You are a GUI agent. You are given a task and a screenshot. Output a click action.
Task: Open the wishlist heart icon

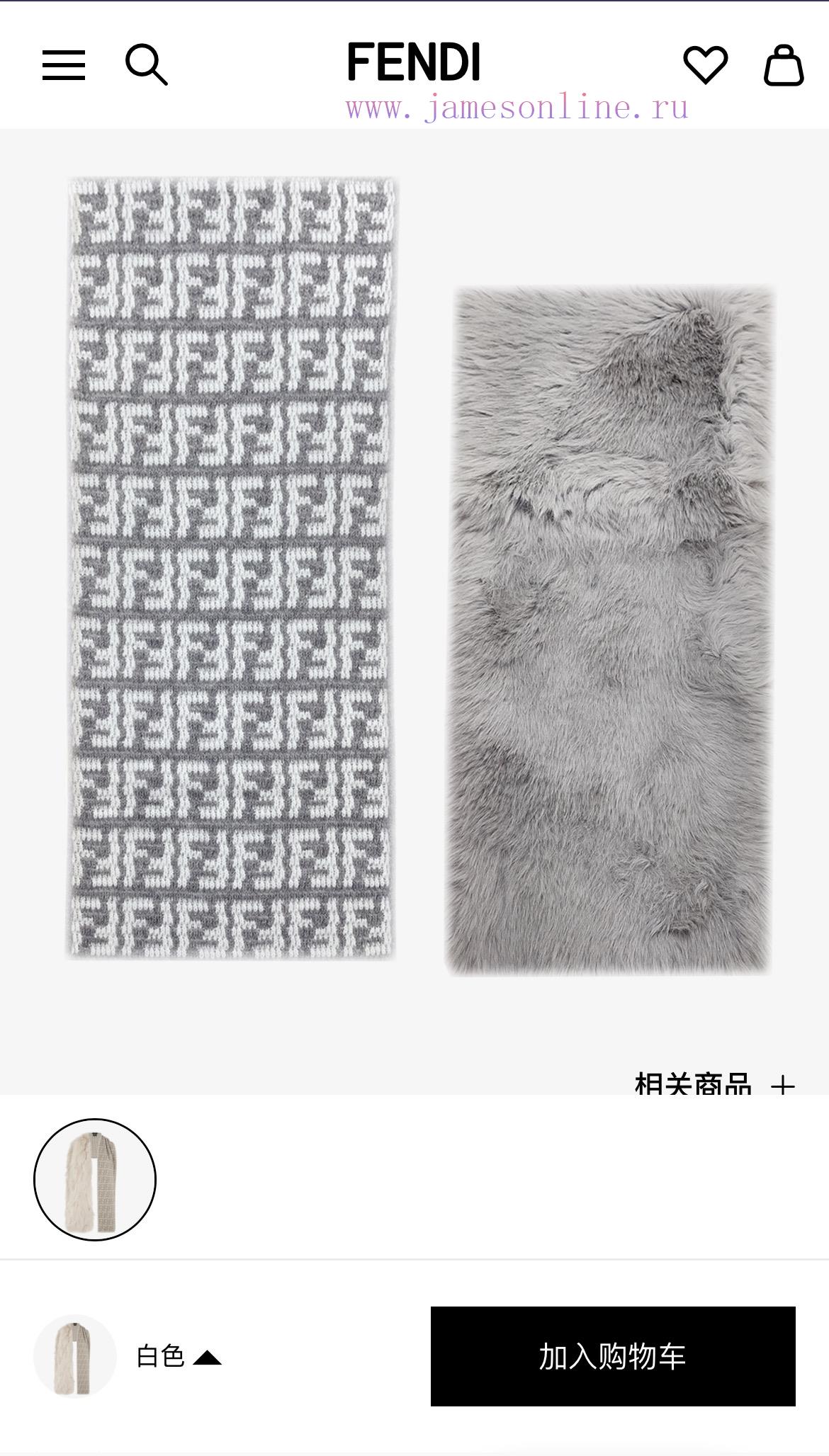click(x=705, y=65)
